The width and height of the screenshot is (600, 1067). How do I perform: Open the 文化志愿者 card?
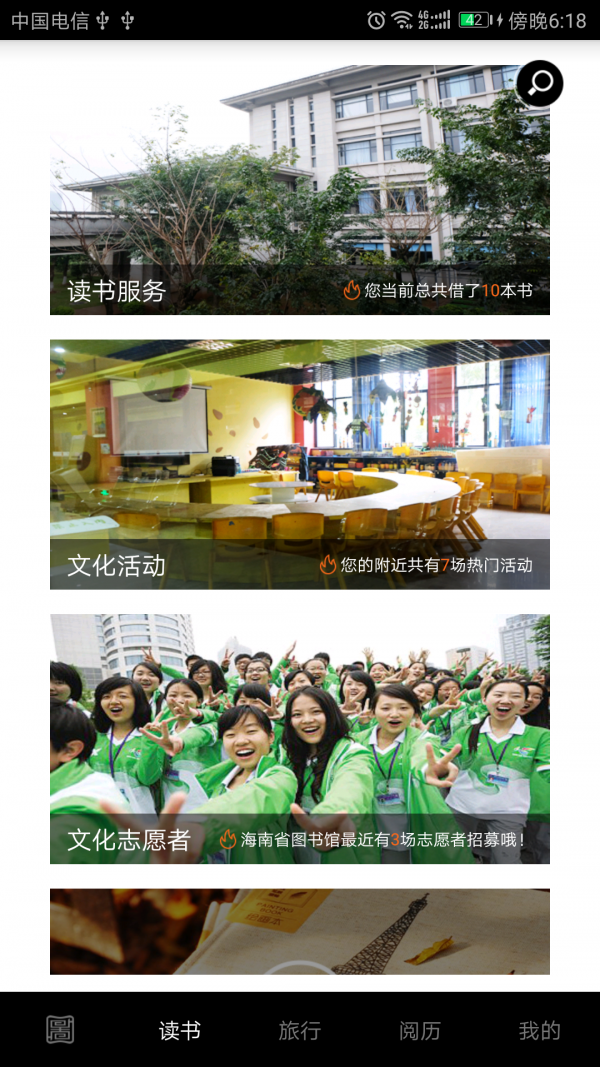[300, 738]
